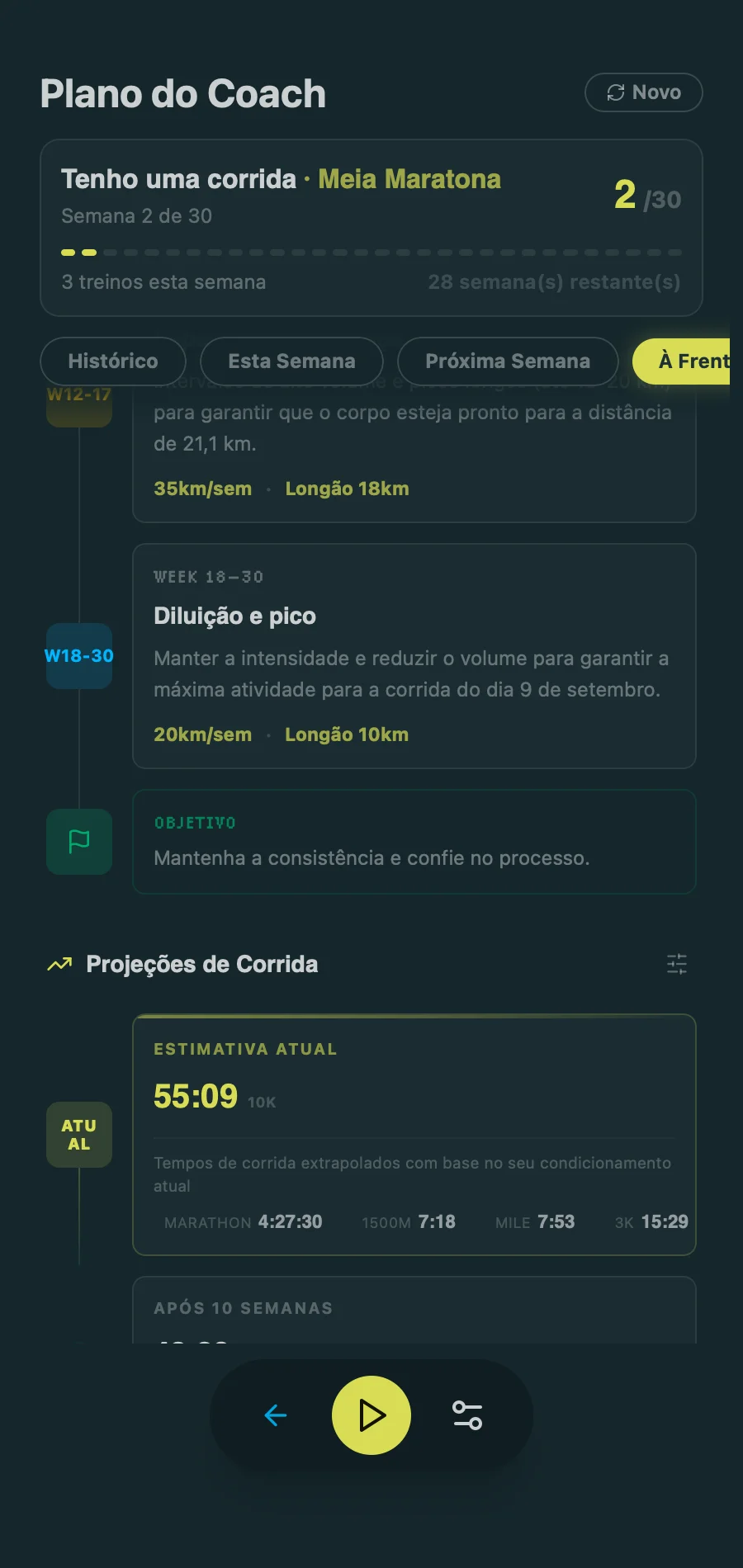Open the Meia Maratona race link

(x=409, y=179)
